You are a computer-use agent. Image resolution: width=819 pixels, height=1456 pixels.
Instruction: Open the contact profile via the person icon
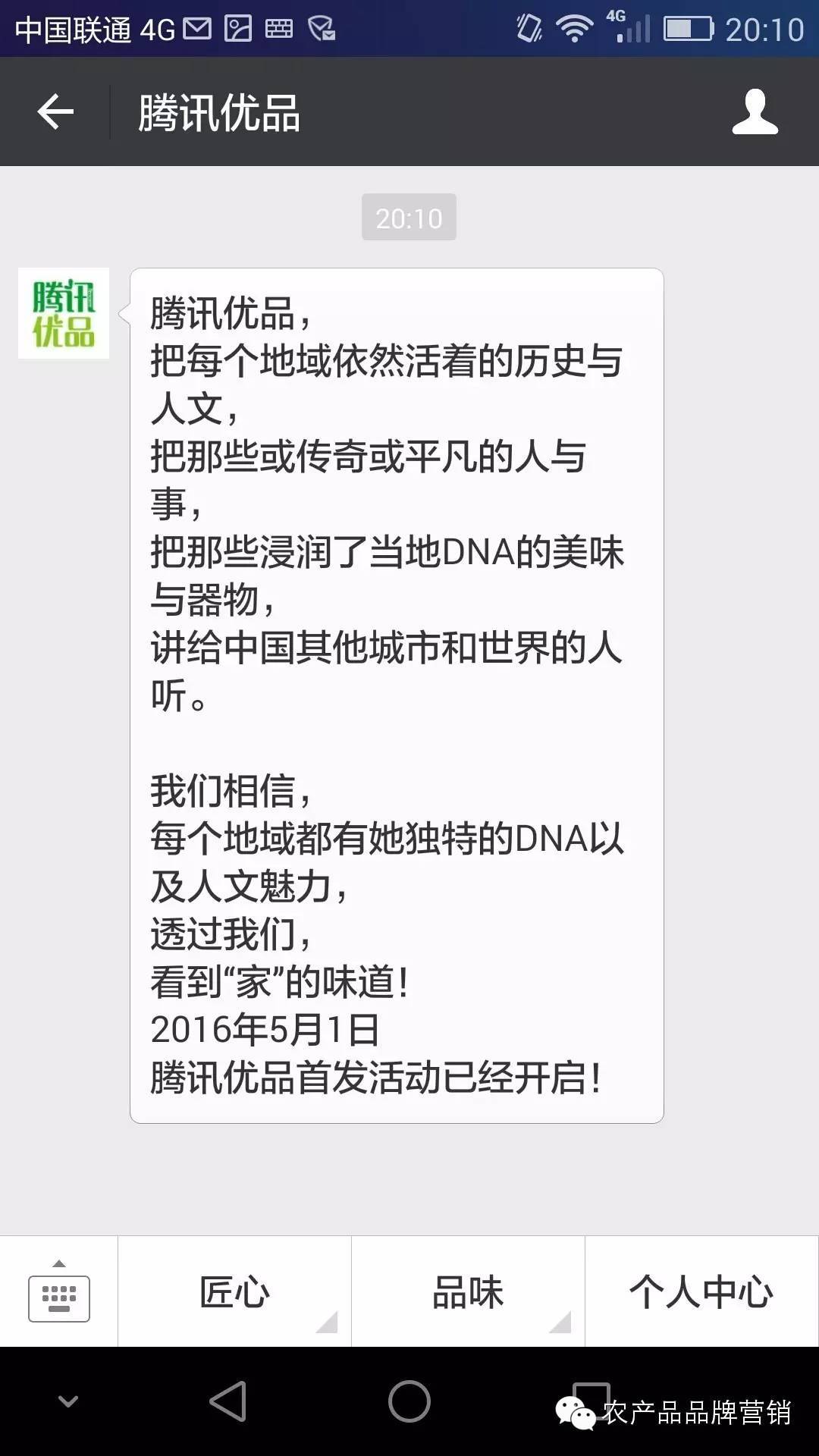(x=753, y=111)
